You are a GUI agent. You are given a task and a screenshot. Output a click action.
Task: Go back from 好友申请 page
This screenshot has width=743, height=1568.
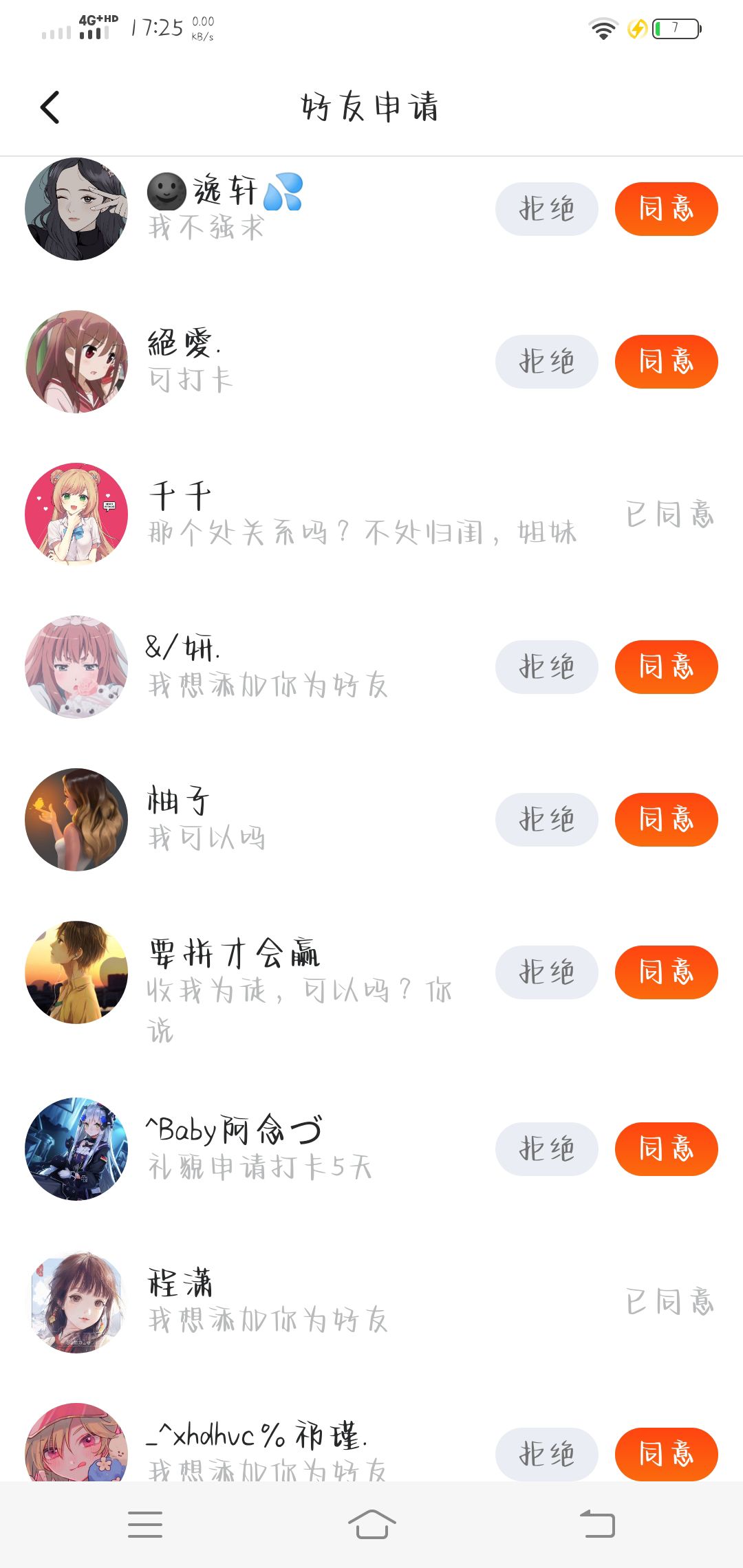point(50,107)
